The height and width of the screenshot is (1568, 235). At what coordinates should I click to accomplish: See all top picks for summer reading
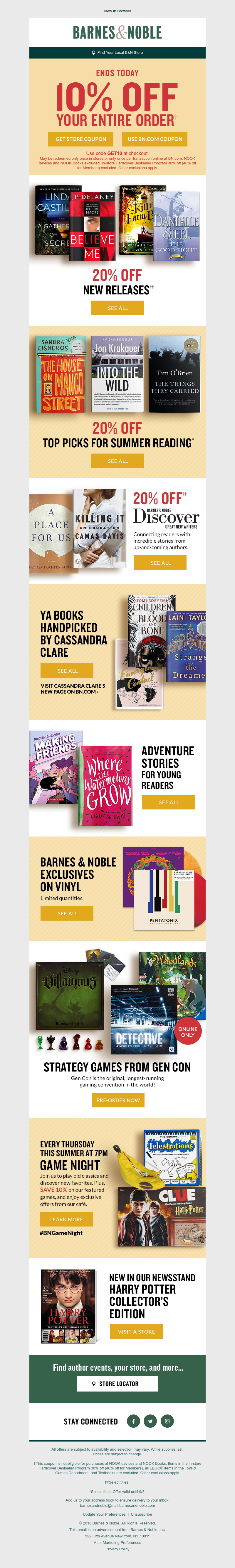117,461
